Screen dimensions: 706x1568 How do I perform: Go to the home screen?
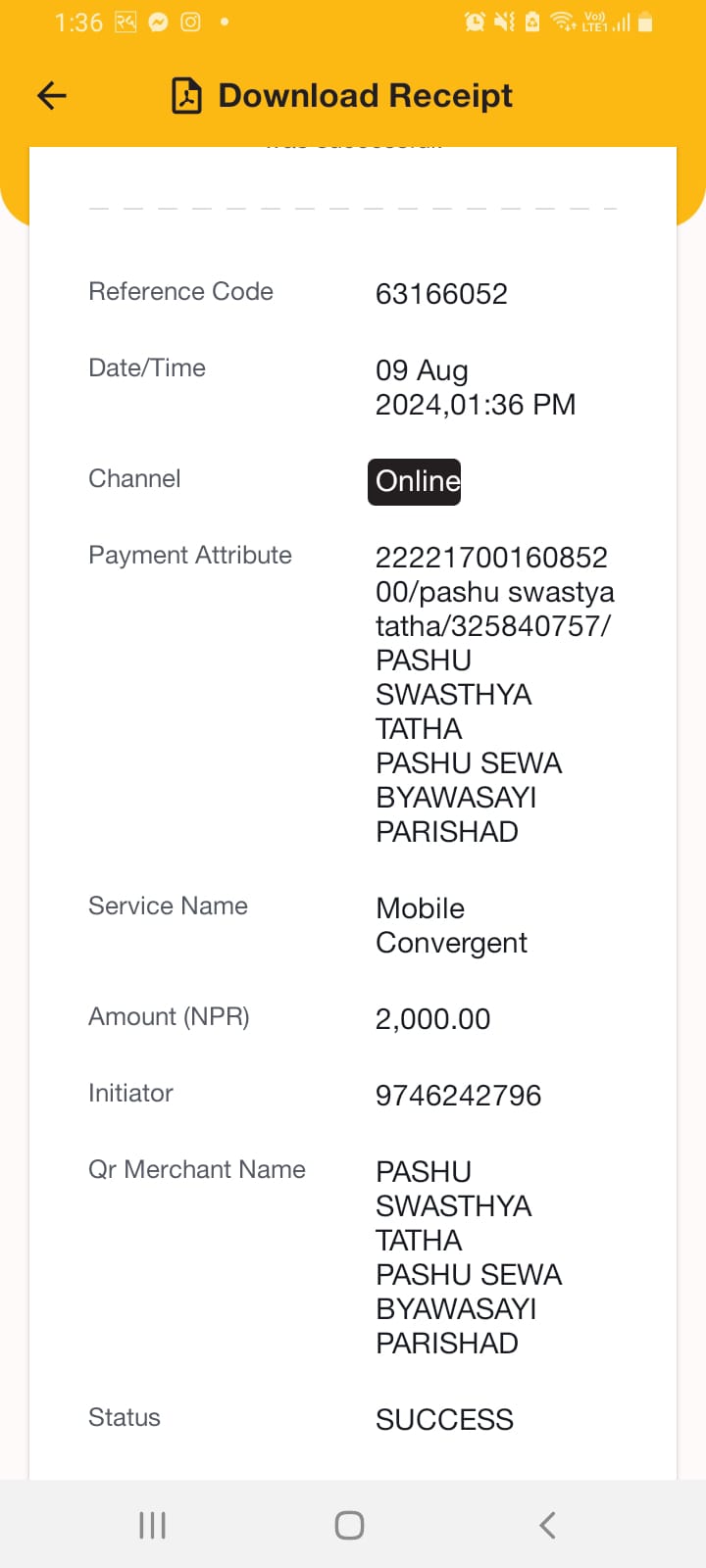tap(349, 1525)
